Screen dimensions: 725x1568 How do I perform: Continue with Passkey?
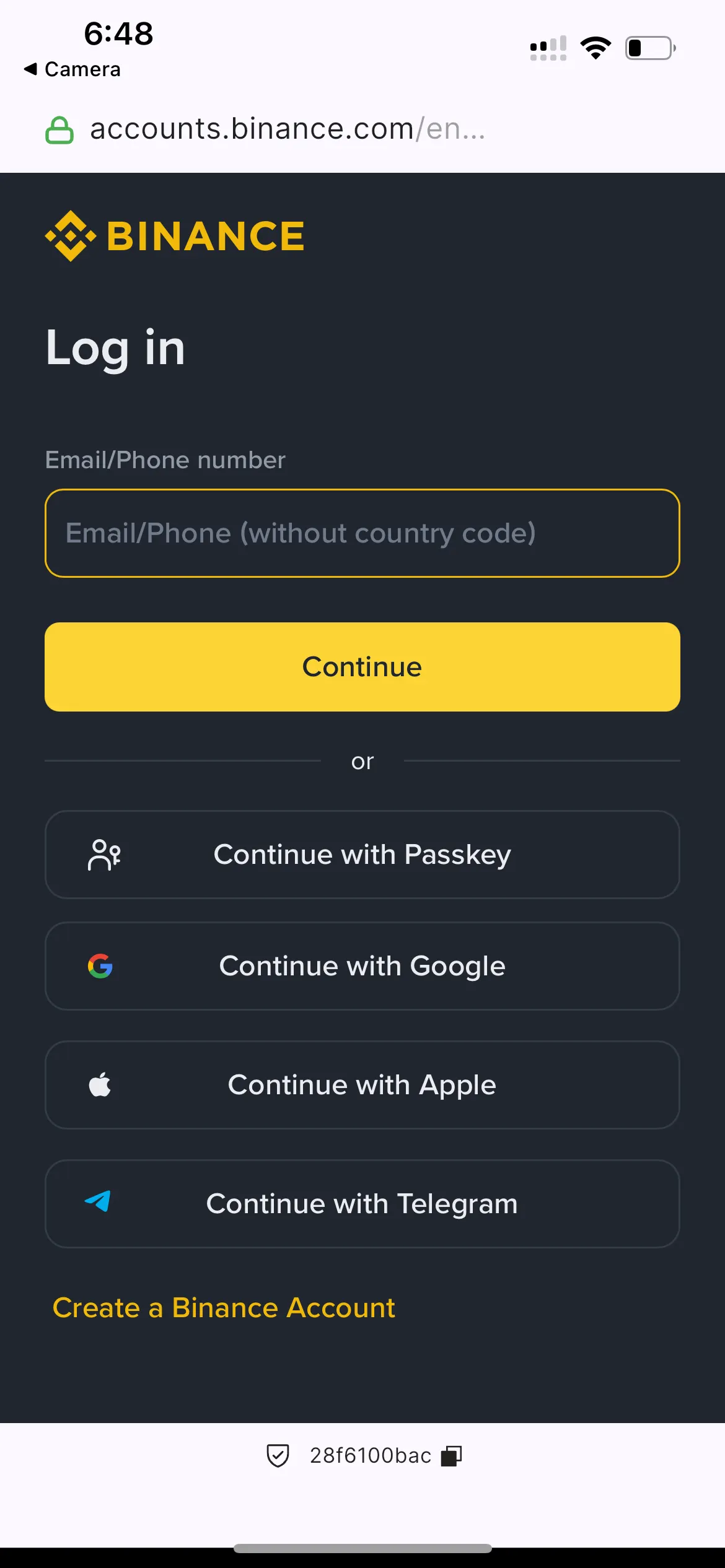tap(362, 855)
